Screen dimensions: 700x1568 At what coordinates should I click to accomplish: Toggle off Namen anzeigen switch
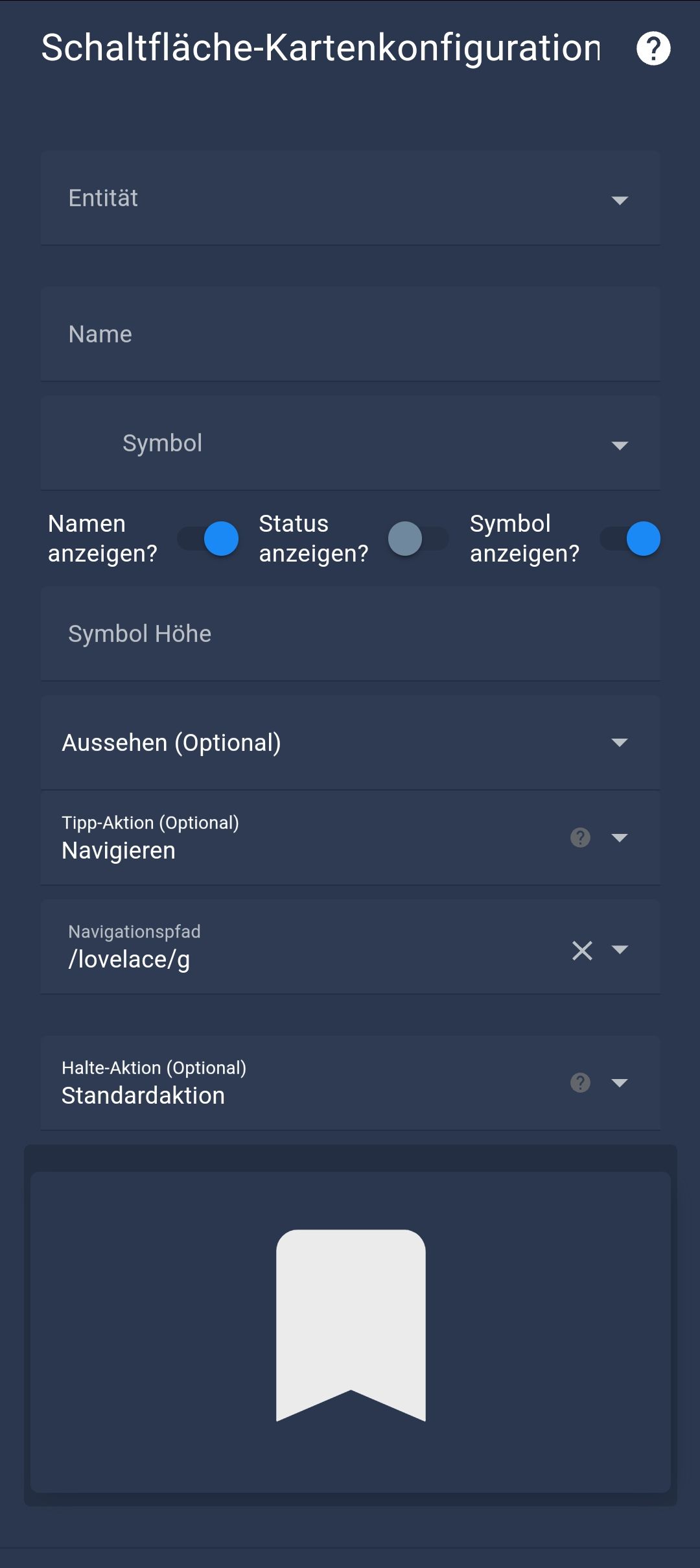click(x=209, y=539)
